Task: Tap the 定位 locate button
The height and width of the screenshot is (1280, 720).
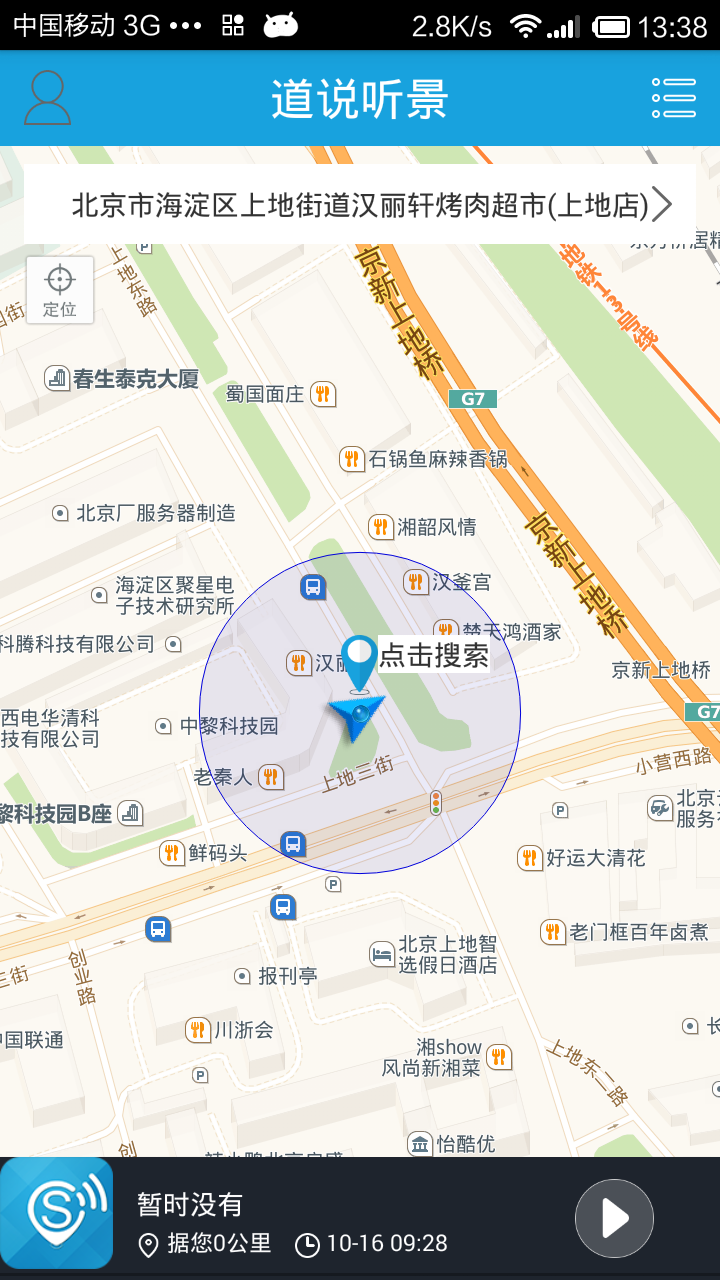Action: pos(60,290)
